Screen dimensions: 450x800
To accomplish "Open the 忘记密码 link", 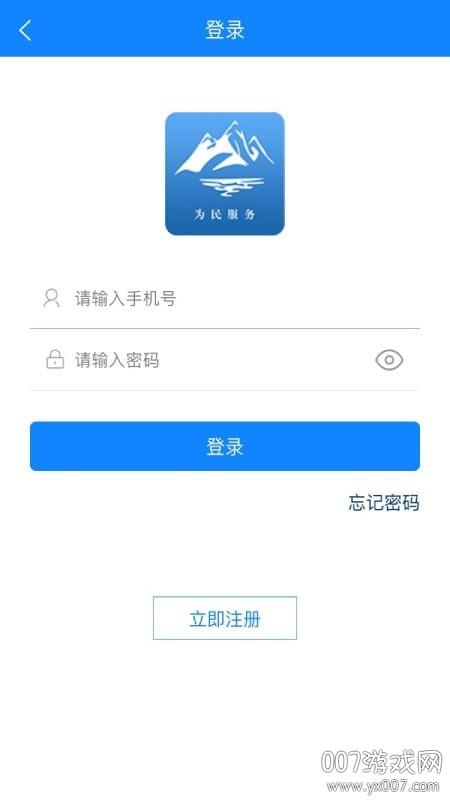I will pyautogui.click(x=384, y=503).
